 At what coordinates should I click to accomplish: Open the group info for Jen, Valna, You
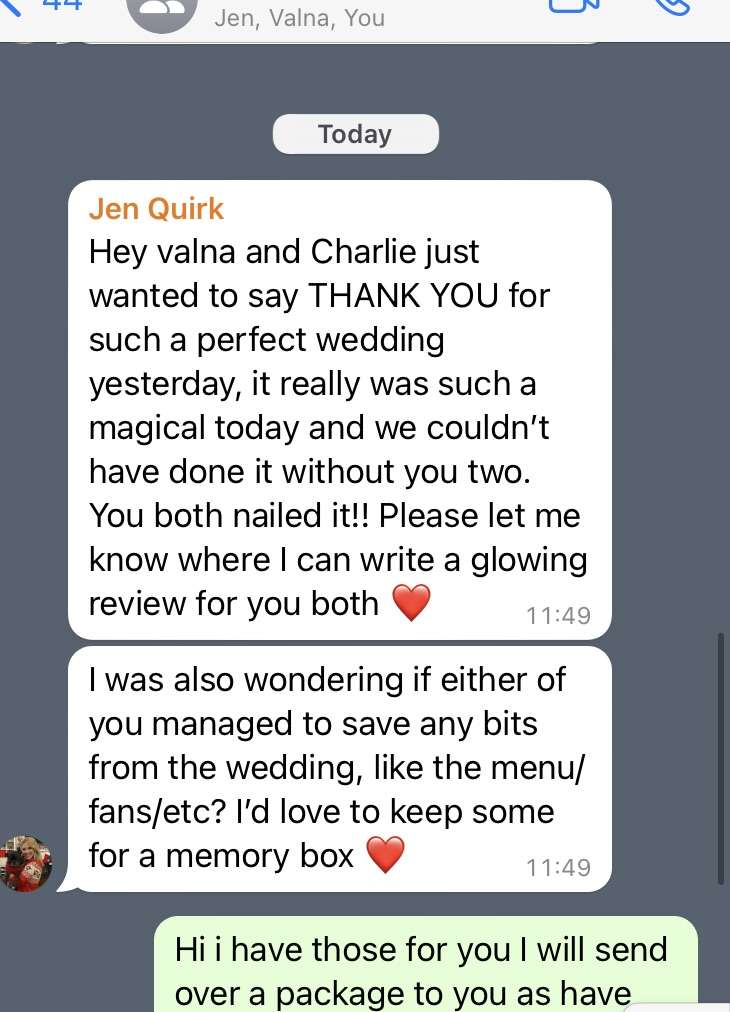pos(299,17)
